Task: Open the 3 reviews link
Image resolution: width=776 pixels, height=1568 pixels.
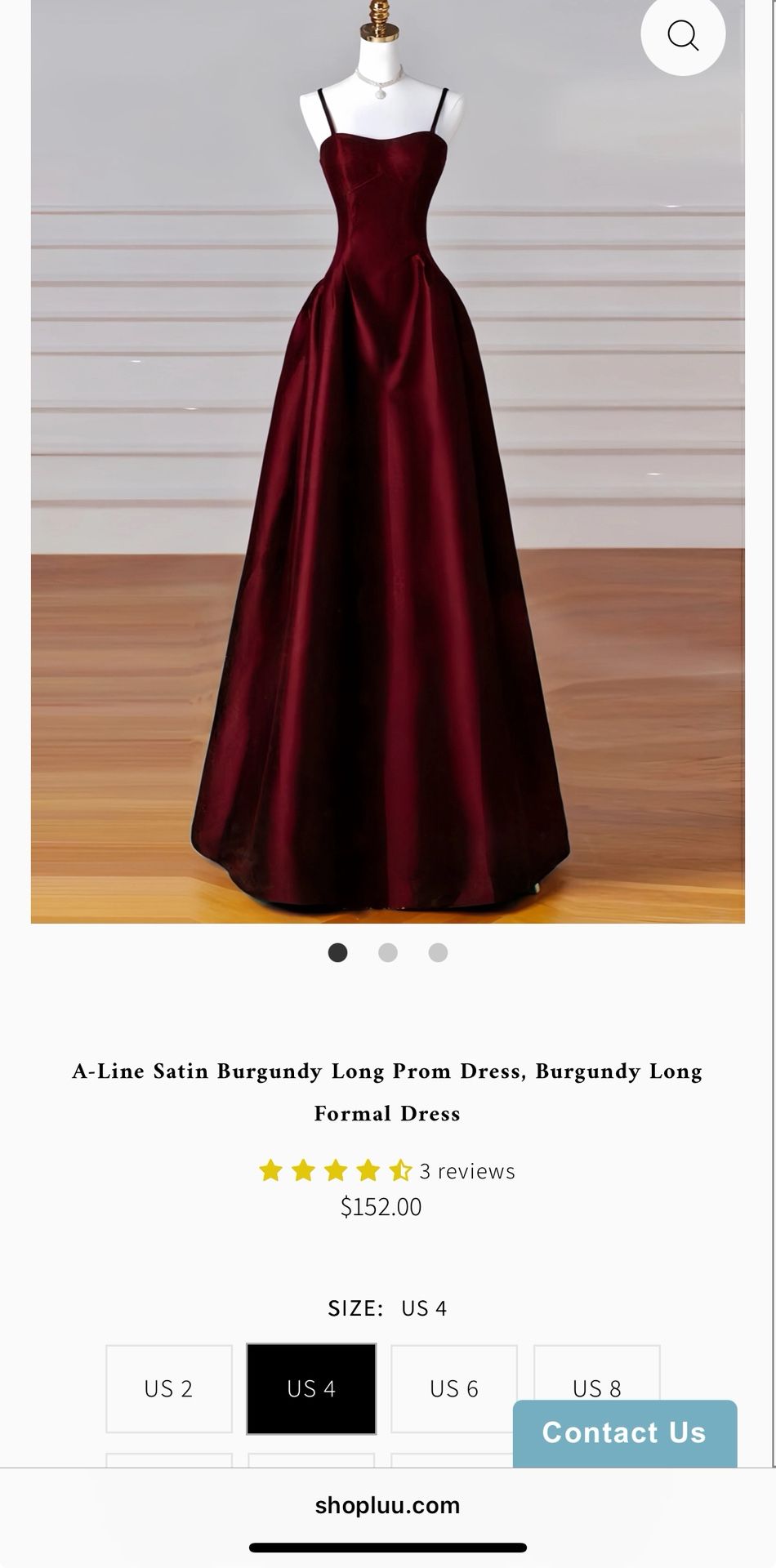Action: 466,1171
